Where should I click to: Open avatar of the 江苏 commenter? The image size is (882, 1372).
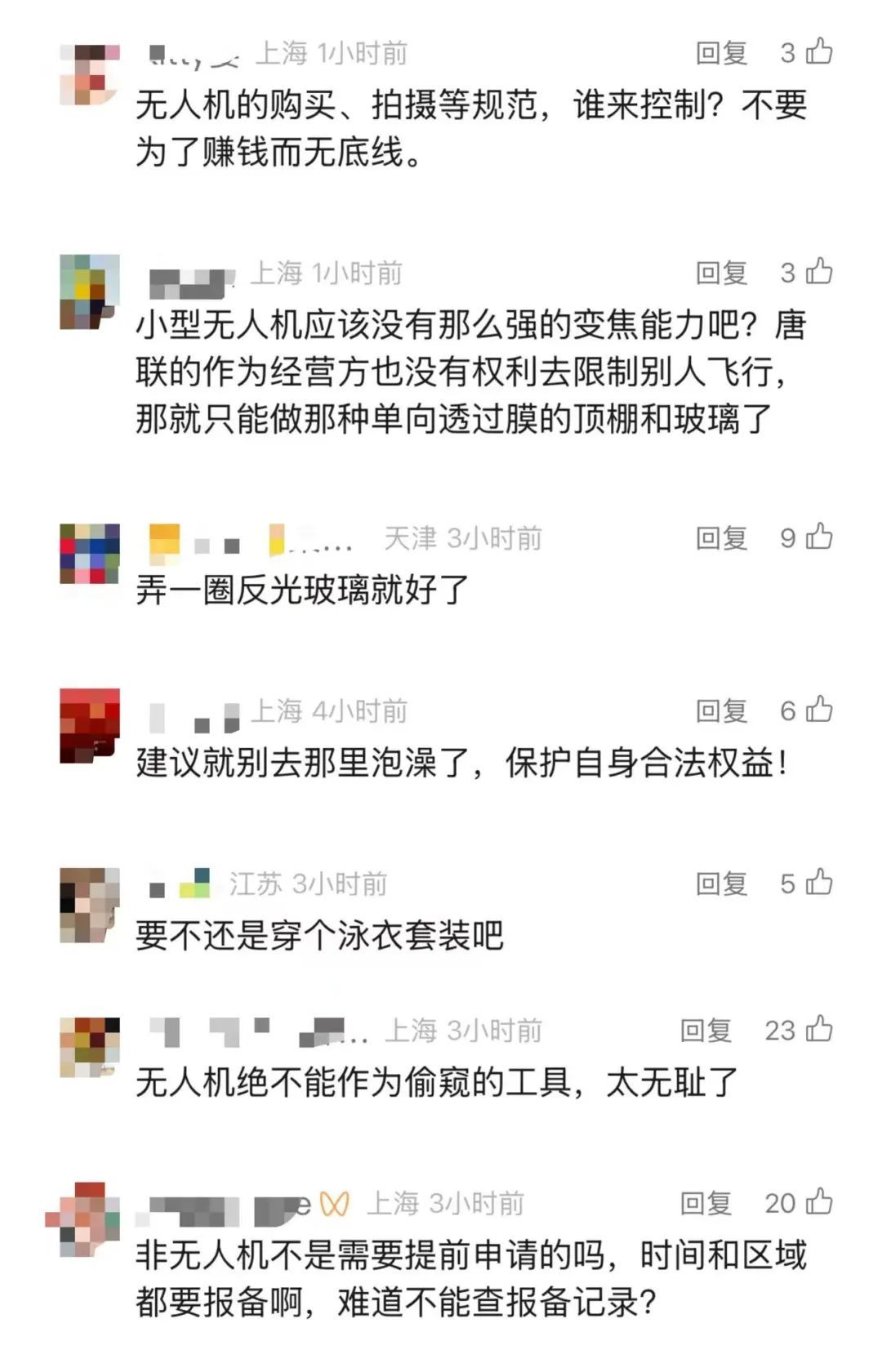tap(90, 905)
